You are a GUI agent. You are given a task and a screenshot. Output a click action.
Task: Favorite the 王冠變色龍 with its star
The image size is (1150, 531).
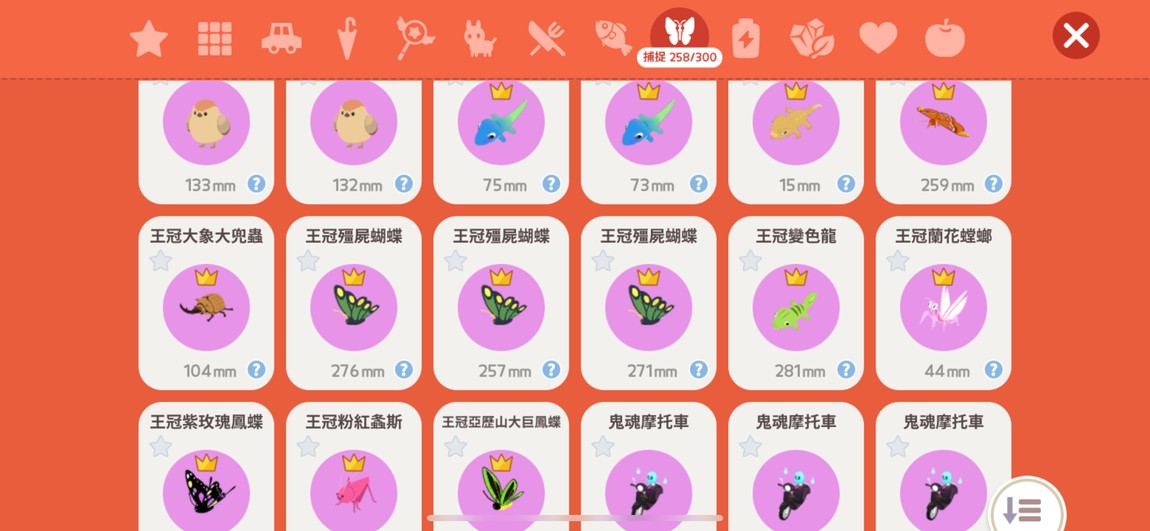[750, 261]
